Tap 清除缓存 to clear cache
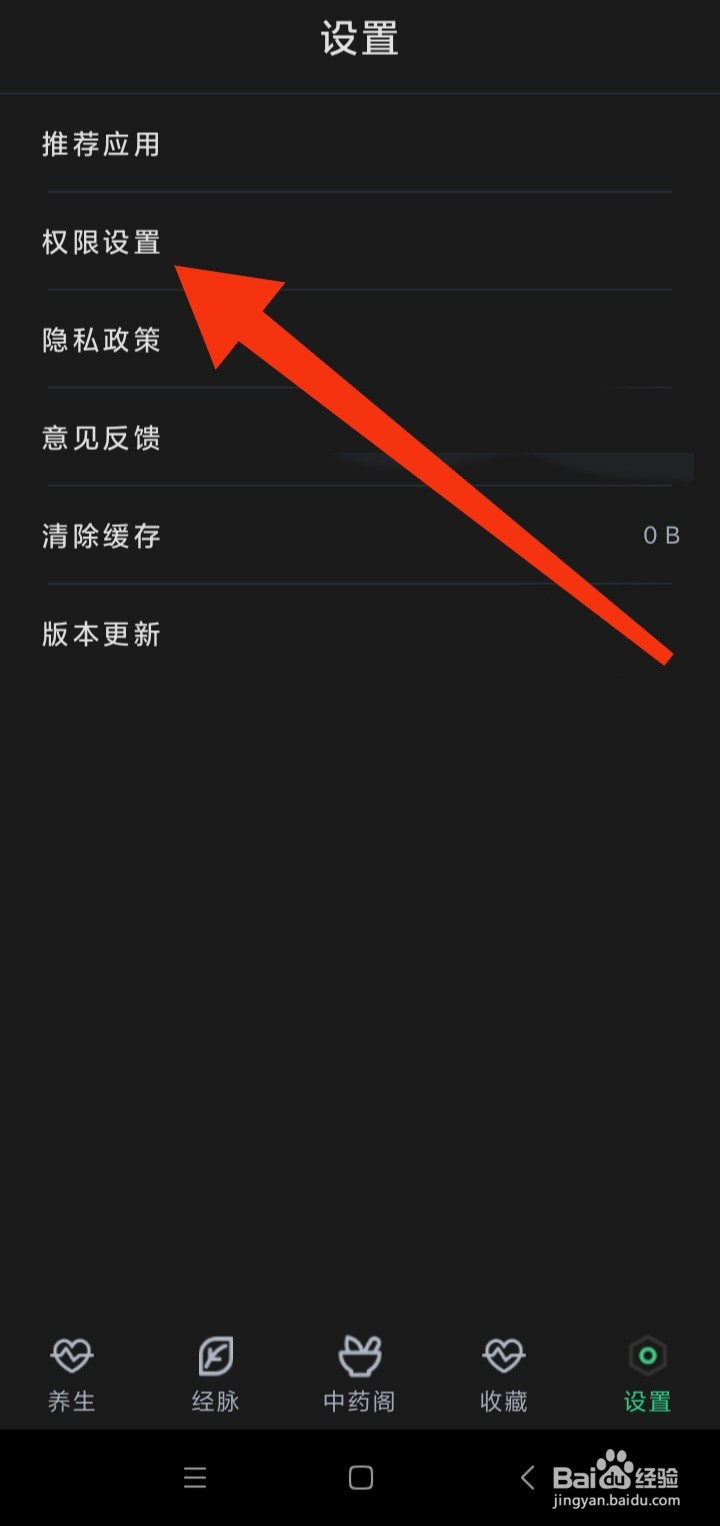720x1526 pixels. pyautogui.click(x=101, y=536)
